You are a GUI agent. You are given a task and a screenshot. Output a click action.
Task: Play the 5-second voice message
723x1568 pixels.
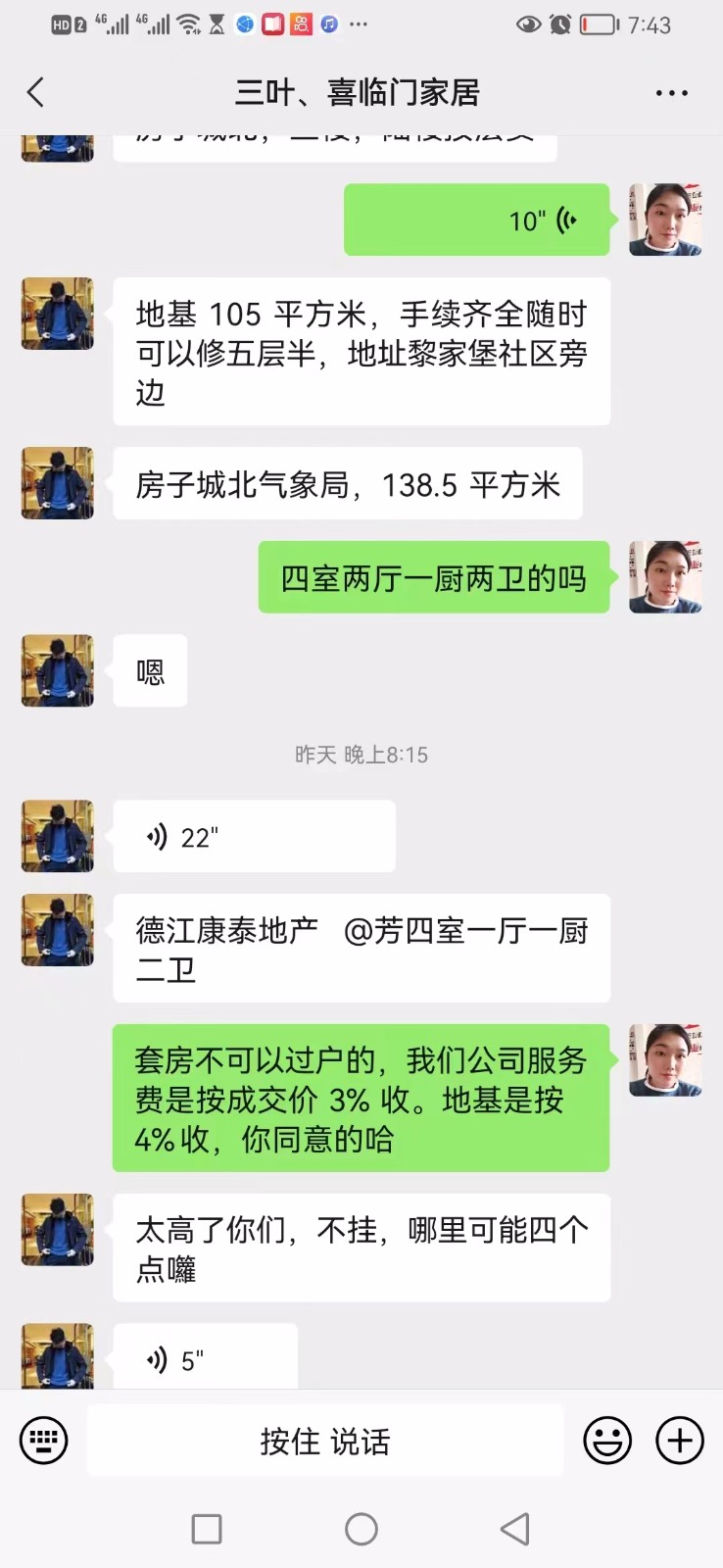pyautogui.click(x=205, y=1357)
